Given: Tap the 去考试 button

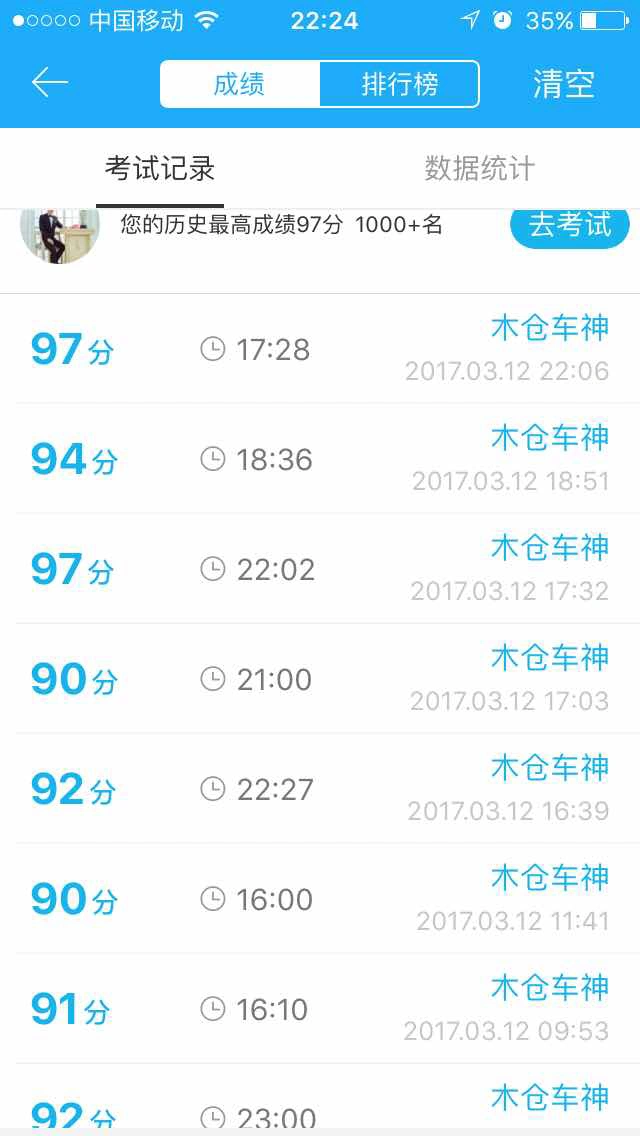Looking at the screenshot, I should pyautogui.click(x=570, y=225).
